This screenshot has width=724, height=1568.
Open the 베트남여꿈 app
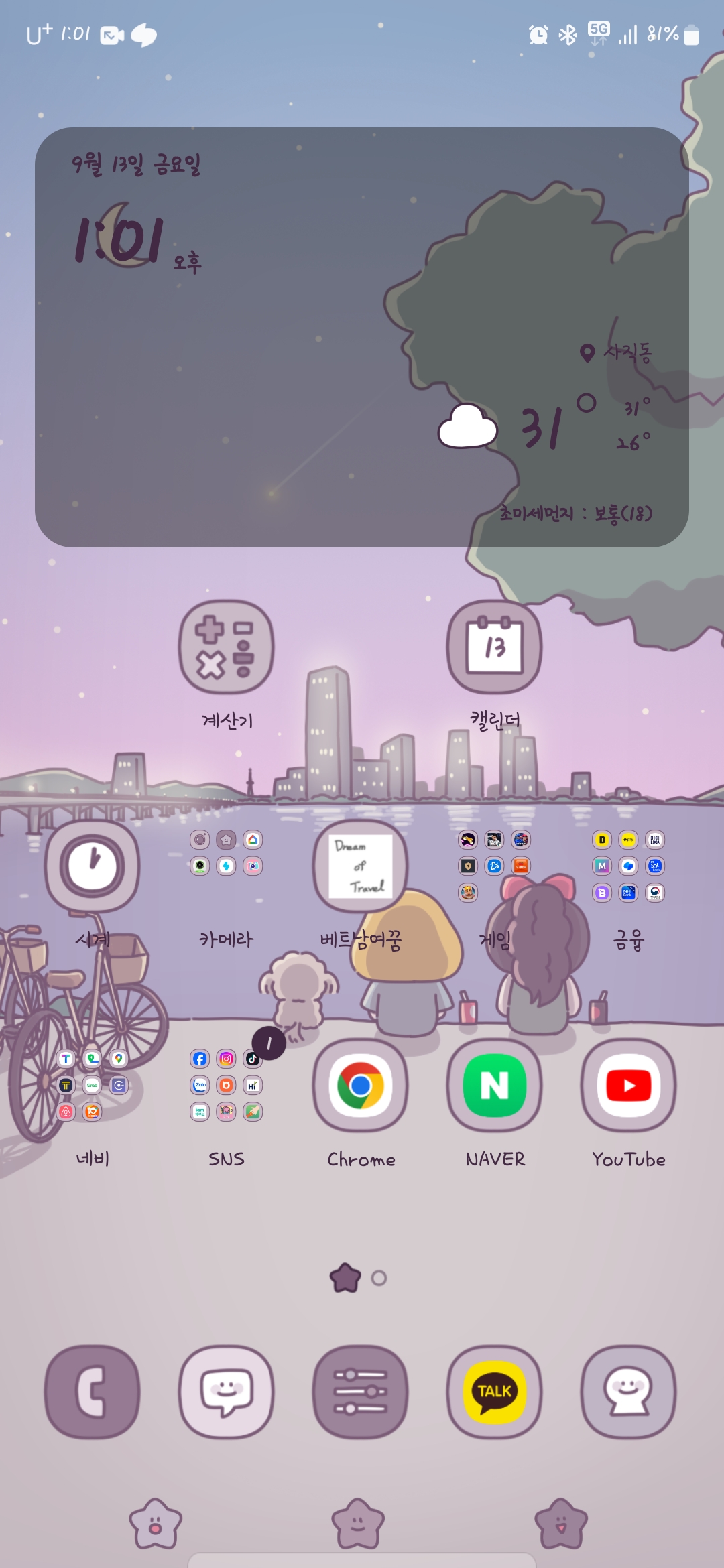coord(360,866)
